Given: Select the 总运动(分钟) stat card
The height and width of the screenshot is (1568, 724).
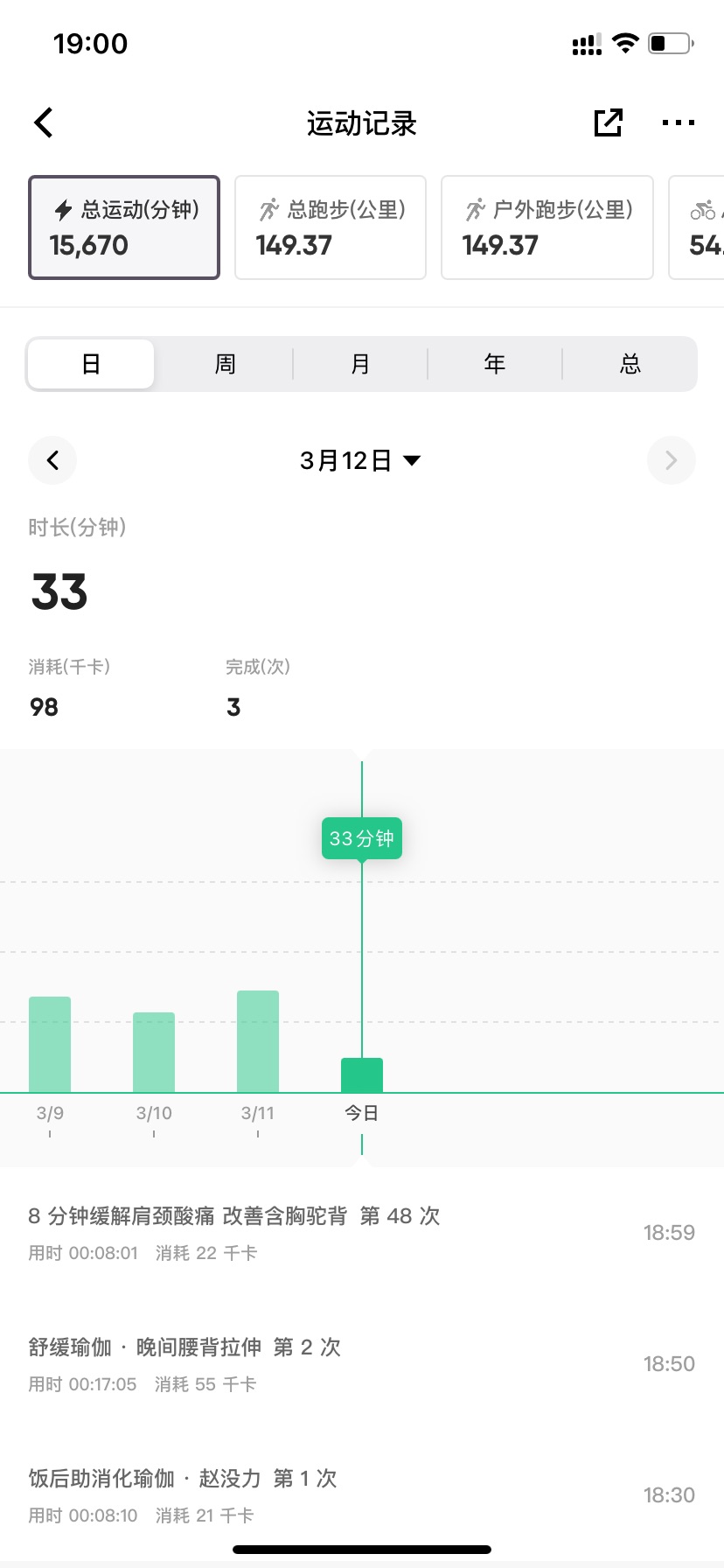Looking at the screenshot, I should point(124,227).
